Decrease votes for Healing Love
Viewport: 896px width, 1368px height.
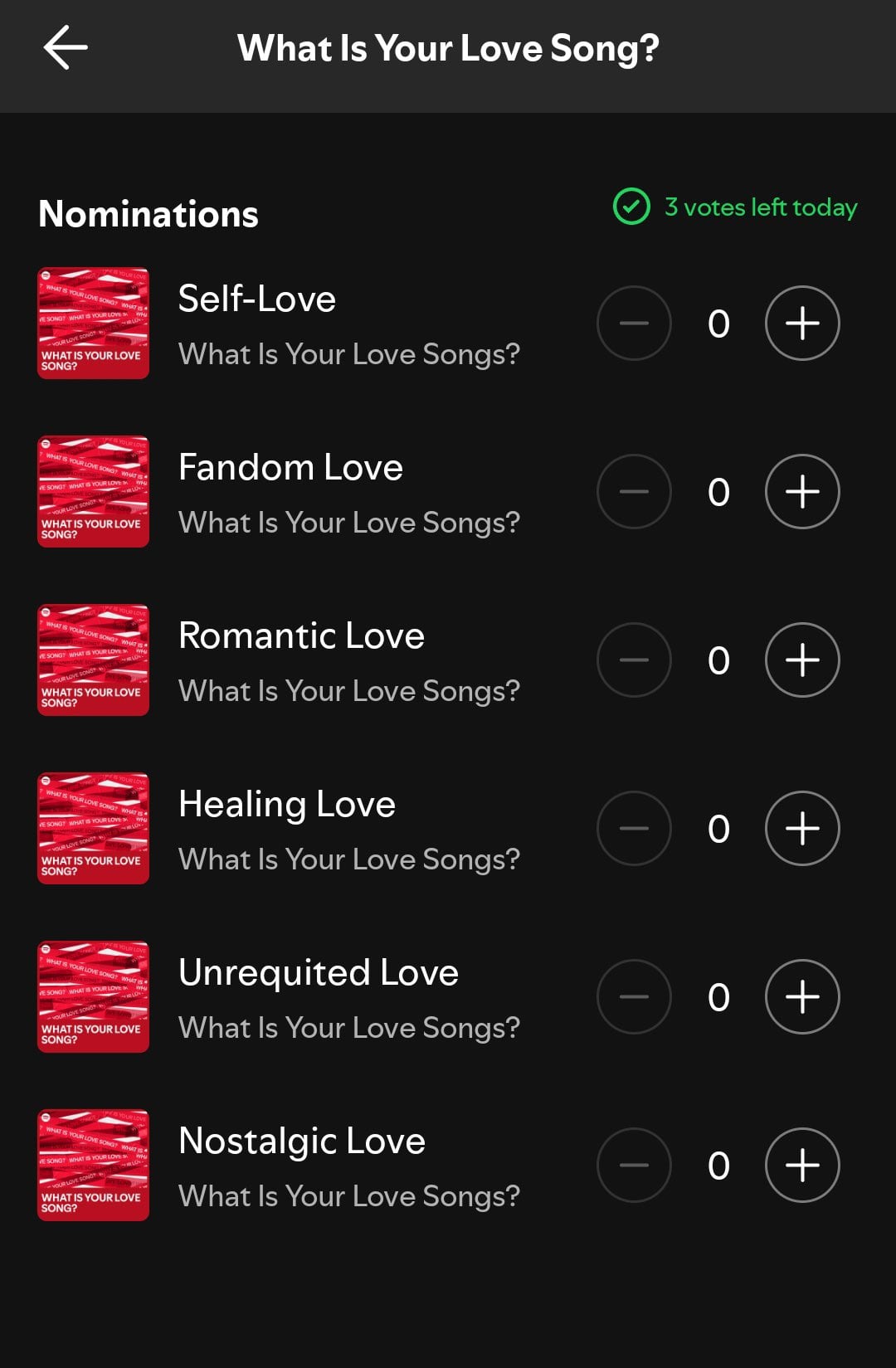pyautogui.click(x=634, y=829)
